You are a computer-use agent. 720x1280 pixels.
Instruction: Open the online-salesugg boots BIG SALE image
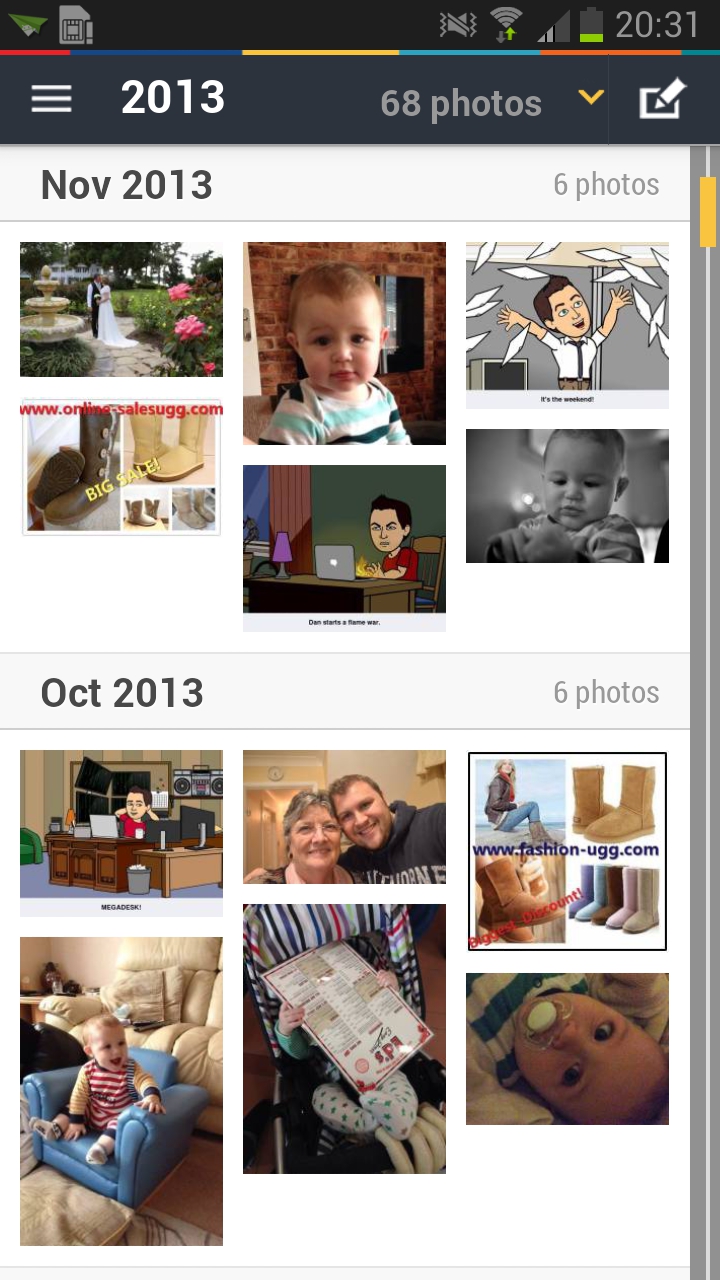[121, 466]
